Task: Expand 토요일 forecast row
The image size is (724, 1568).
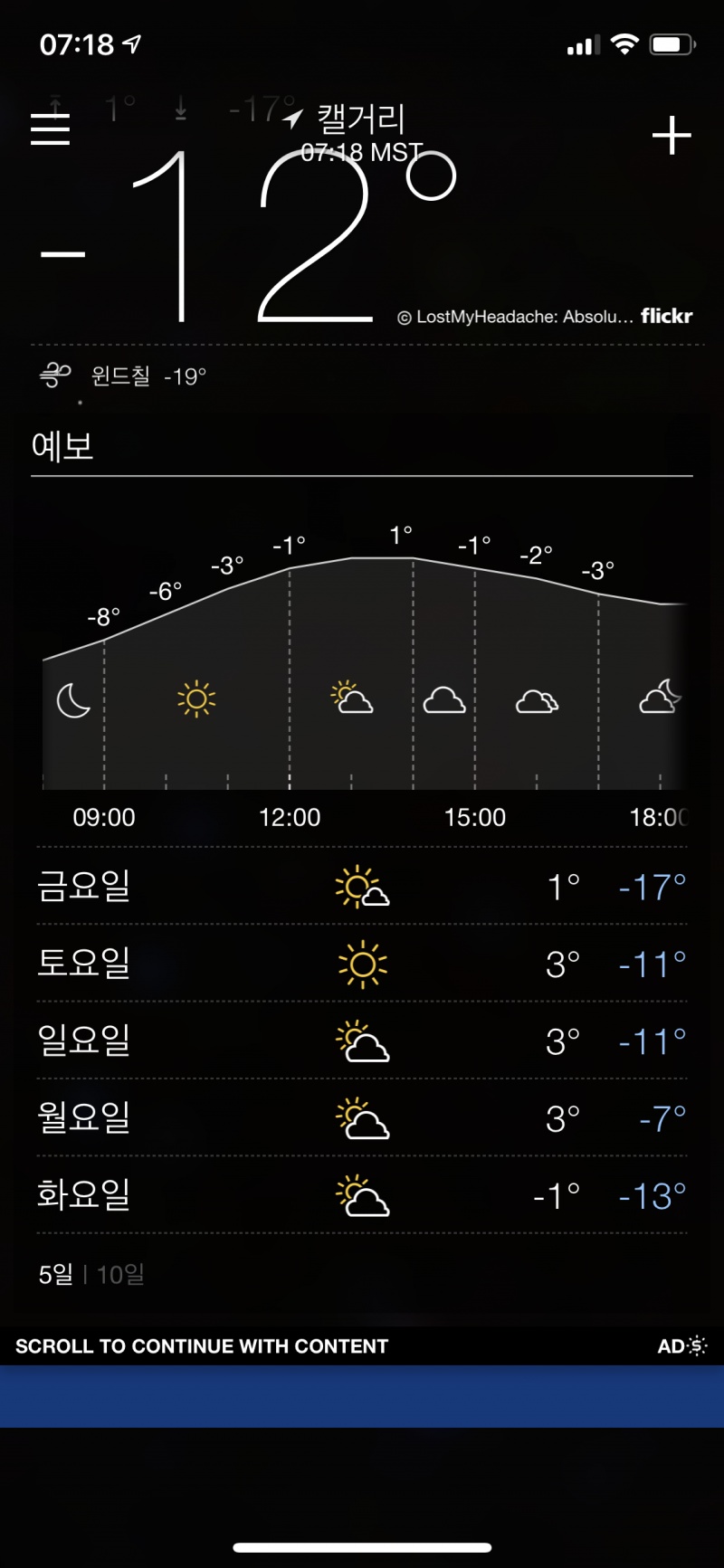Action: pos(362,964)
